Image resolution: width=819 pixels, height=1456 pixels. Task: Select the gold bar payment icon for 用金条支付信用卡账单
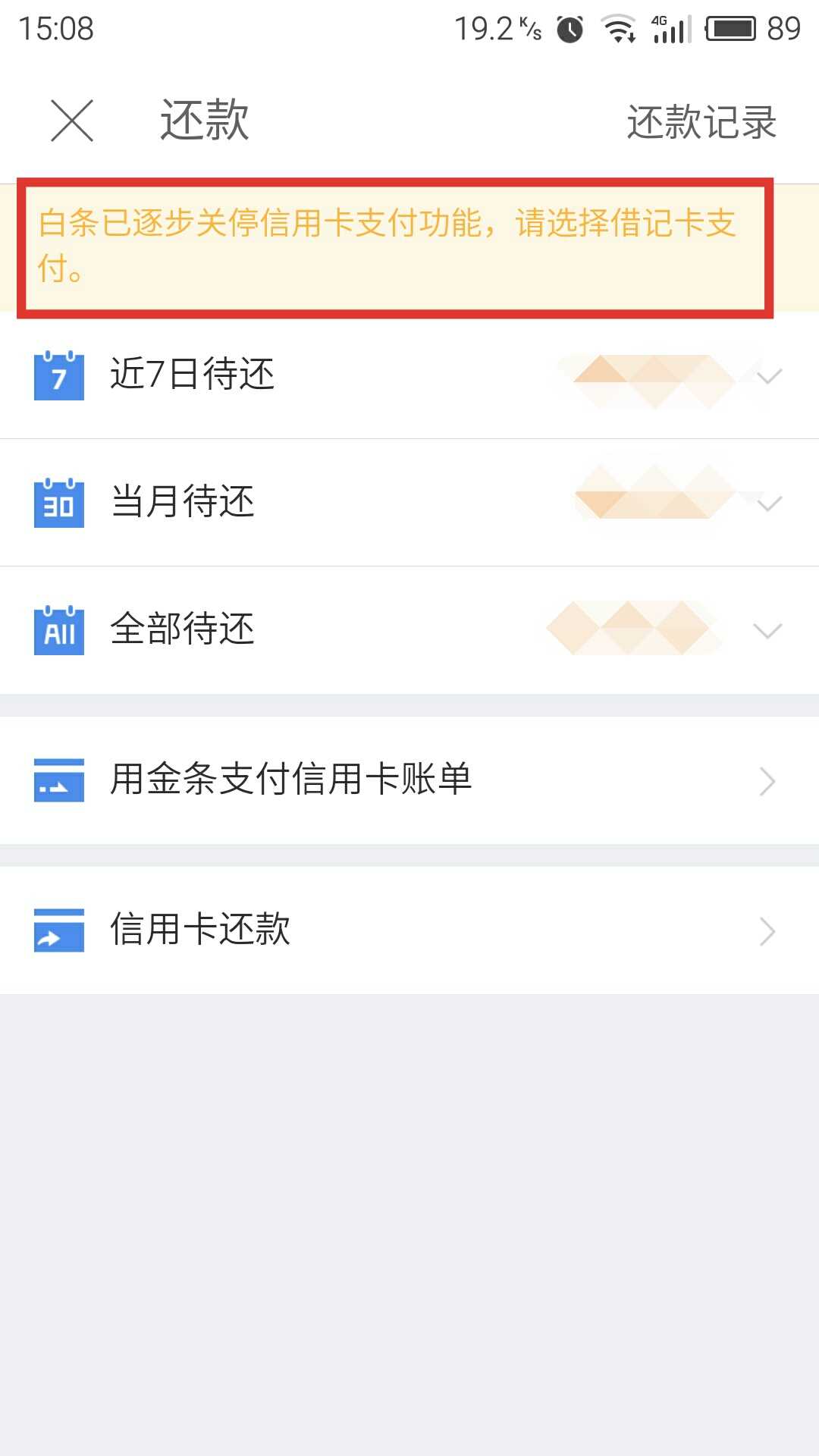coord(58,781)
